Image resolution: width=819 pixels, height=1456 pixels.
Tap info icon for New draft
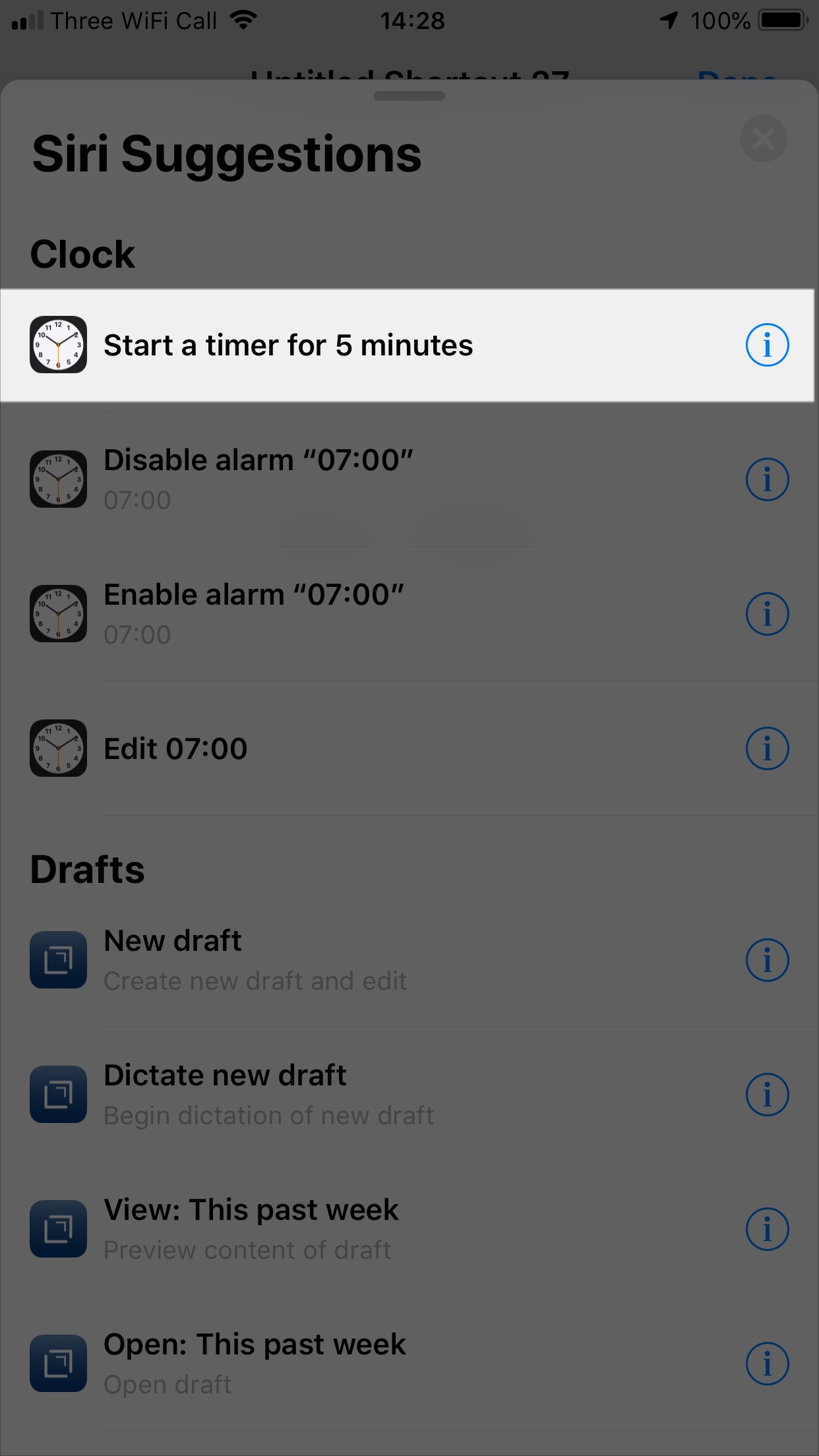767,960
